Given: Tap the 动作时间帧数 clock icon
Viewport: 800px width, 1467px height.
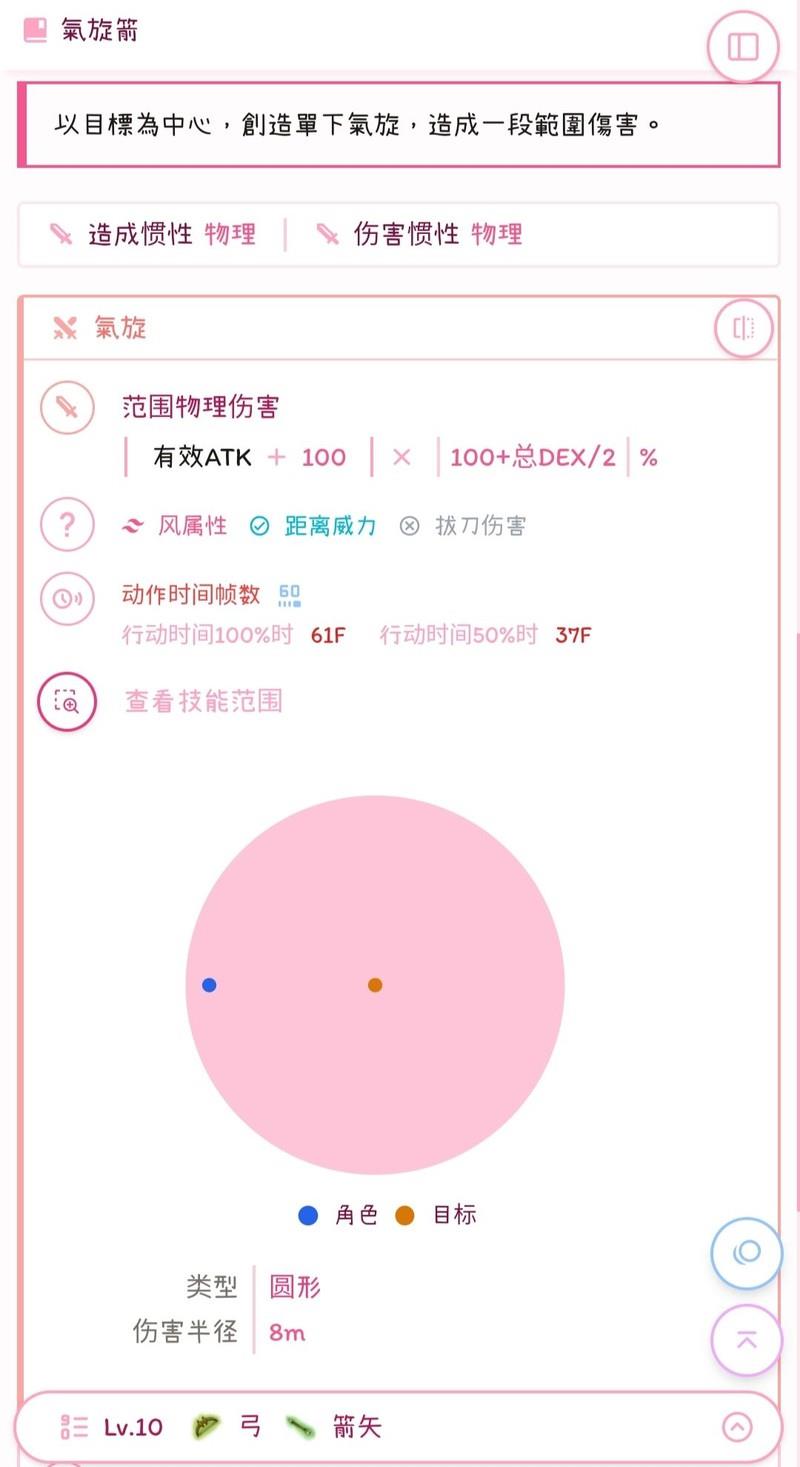Looking at the screenshot, I should click(x=67, y=598).
